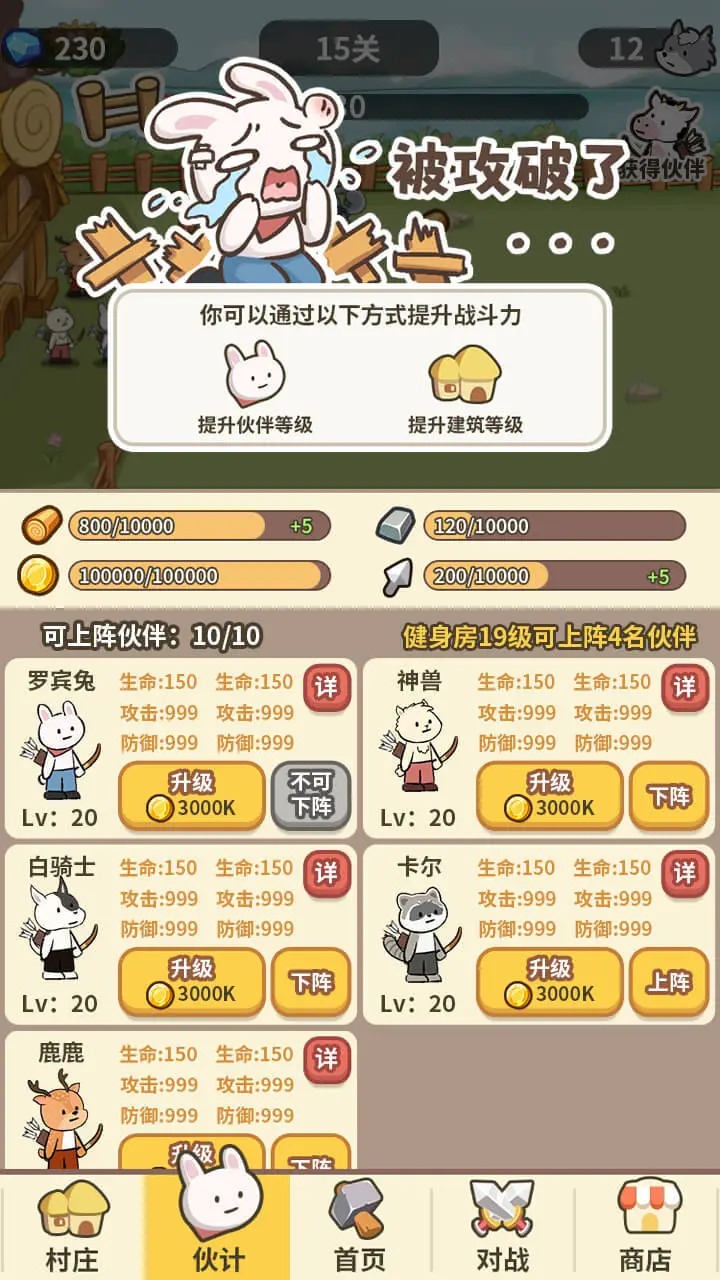This screenshot has height=1280, width=720.
Task: Switch to the 伙计 tab
Action: click(x=218, y=1226)
